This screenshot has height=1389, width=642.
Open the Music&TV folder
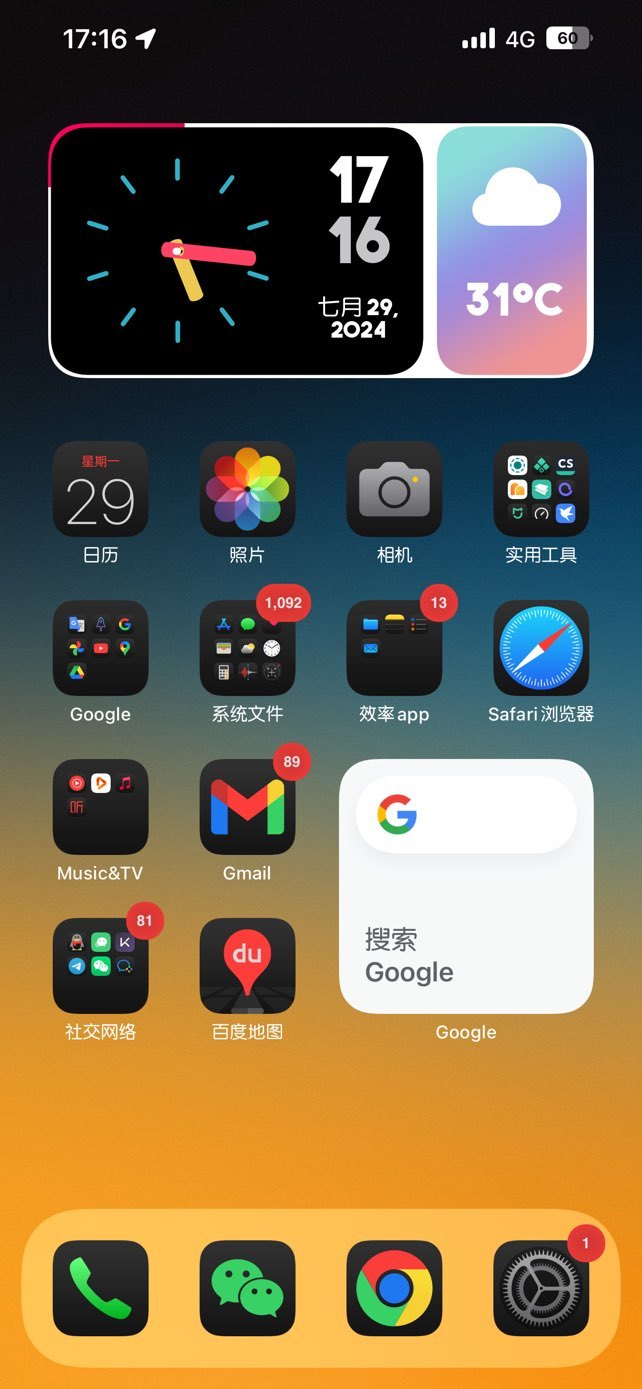(100, 807)
